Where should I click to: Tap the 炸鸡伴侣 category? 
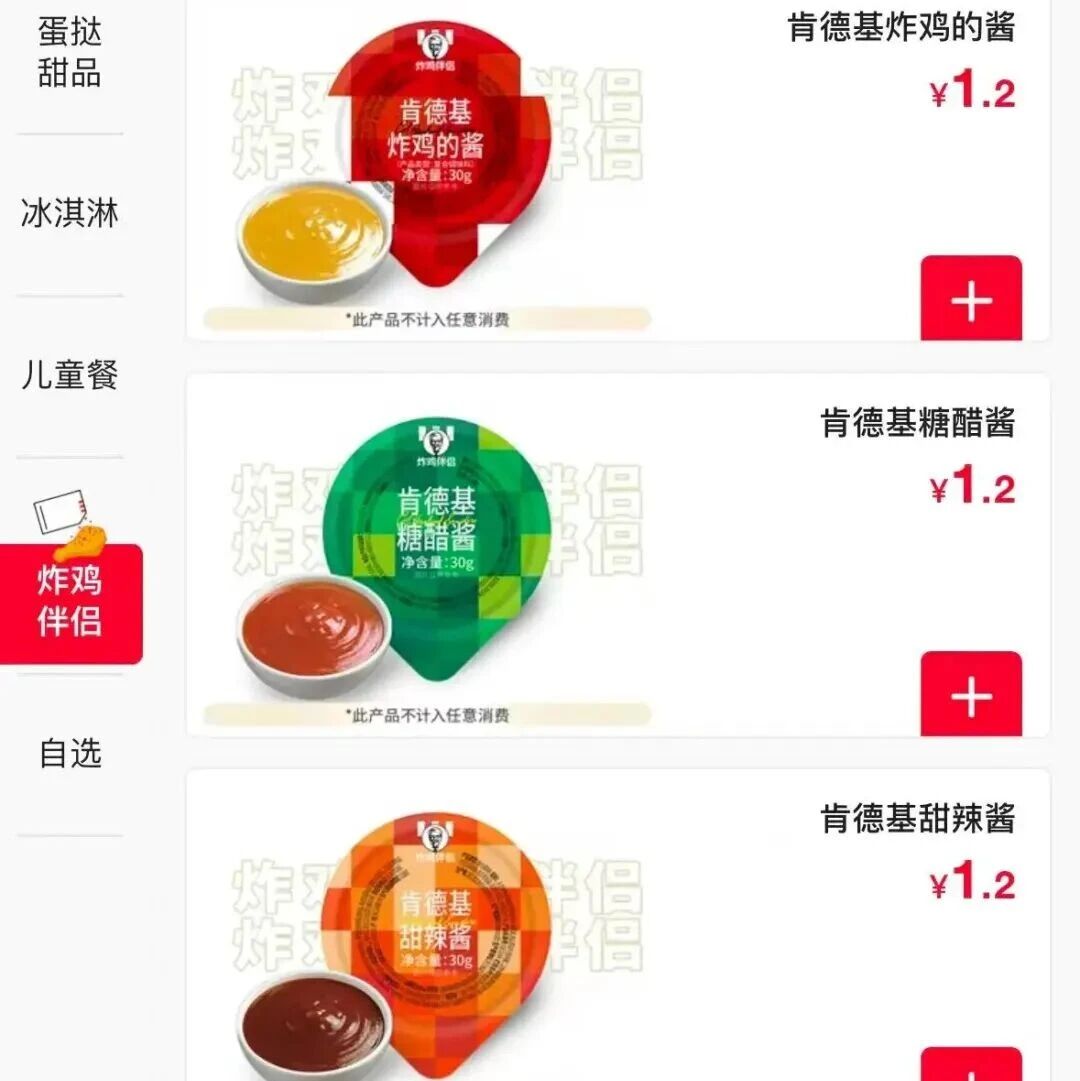click(70, 600)
